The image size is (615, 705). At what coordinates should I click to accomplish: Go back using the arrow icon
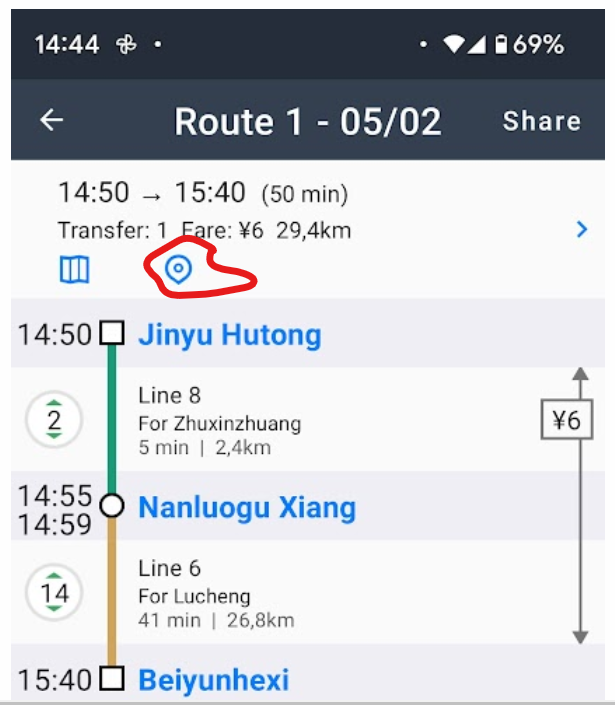51,121
